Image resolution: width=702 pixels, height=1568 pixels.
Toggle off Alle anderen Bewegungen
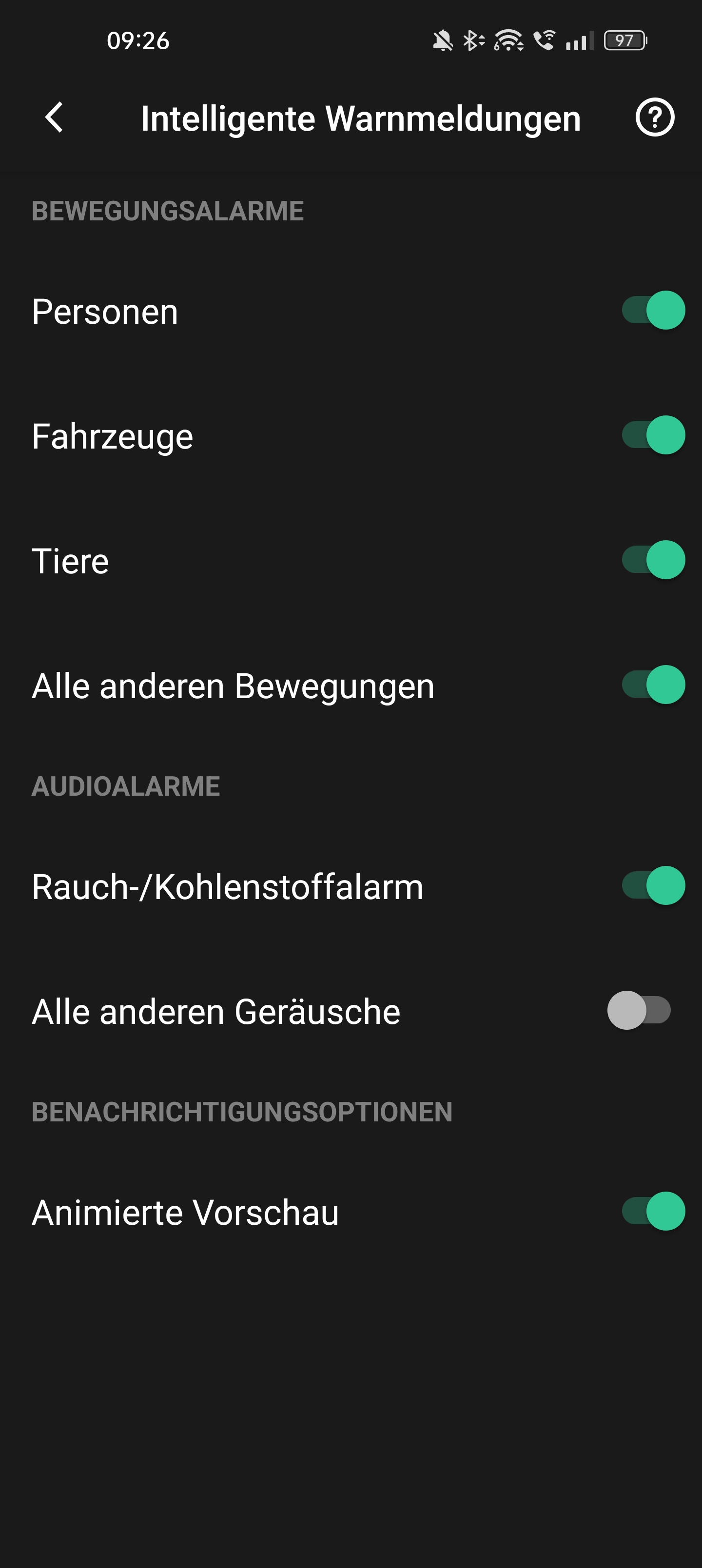(653, 684)
